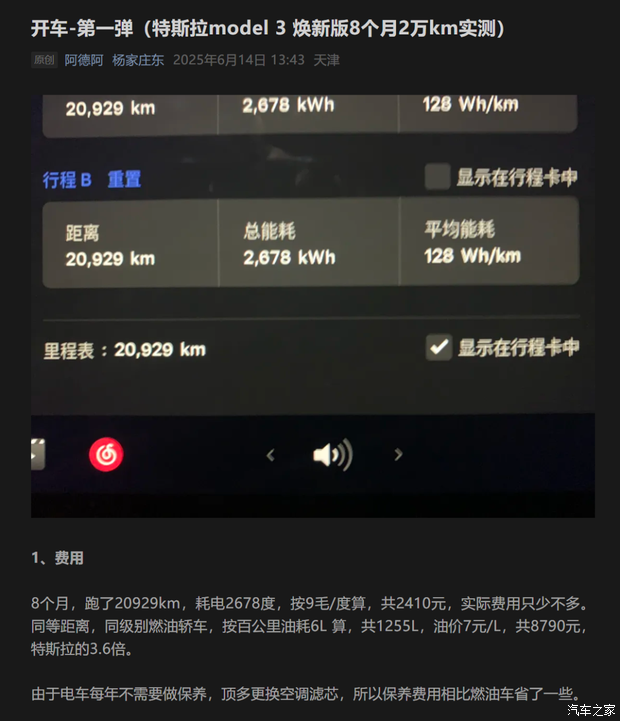This screenshot has width=620, height=721.
Task: Open author 阿德阿's profile
Action: tap(84, 60)
